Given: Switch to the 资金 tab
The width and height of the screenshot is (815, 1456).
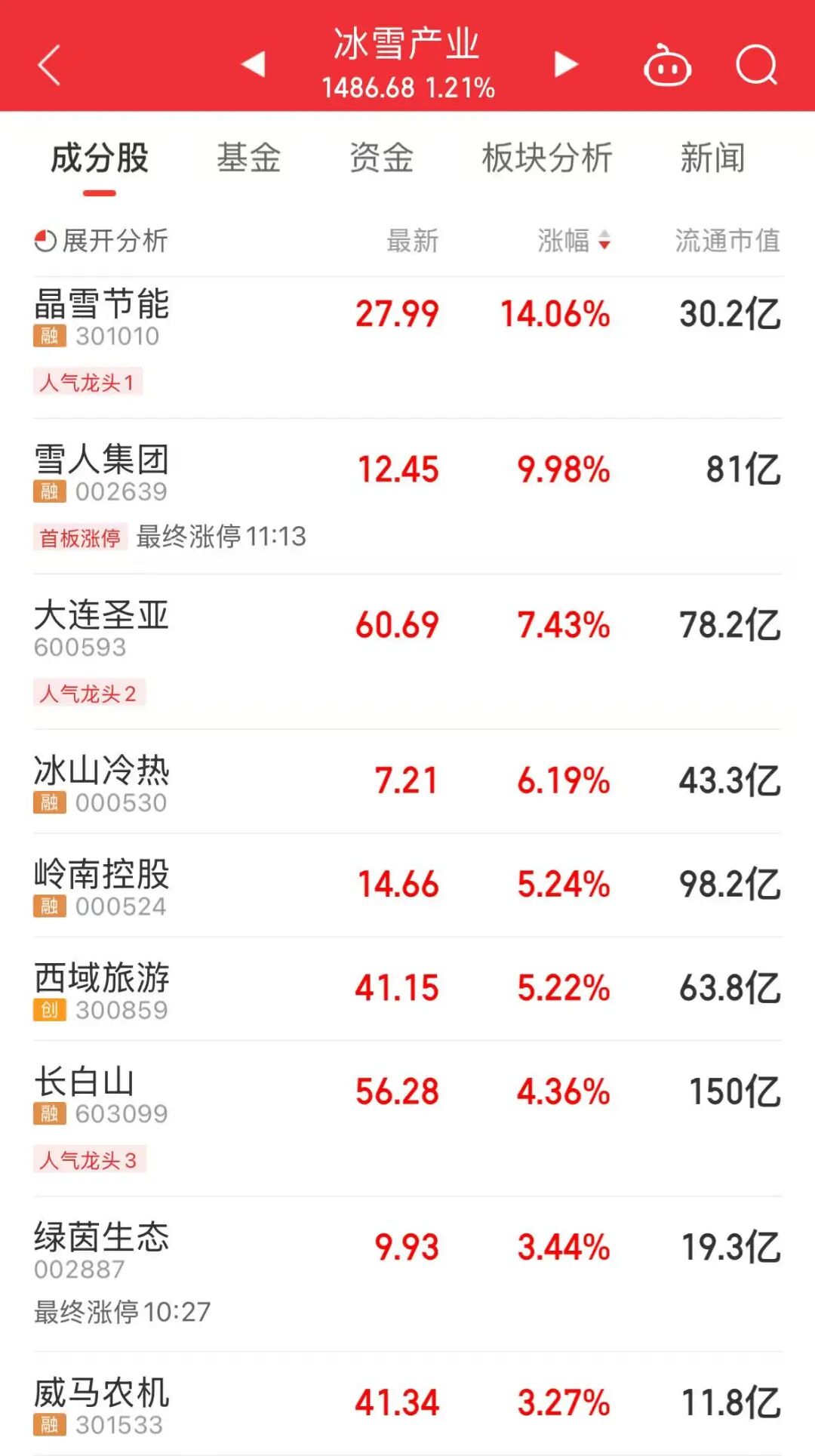Looking at the screenshot, I should [381, 159].
